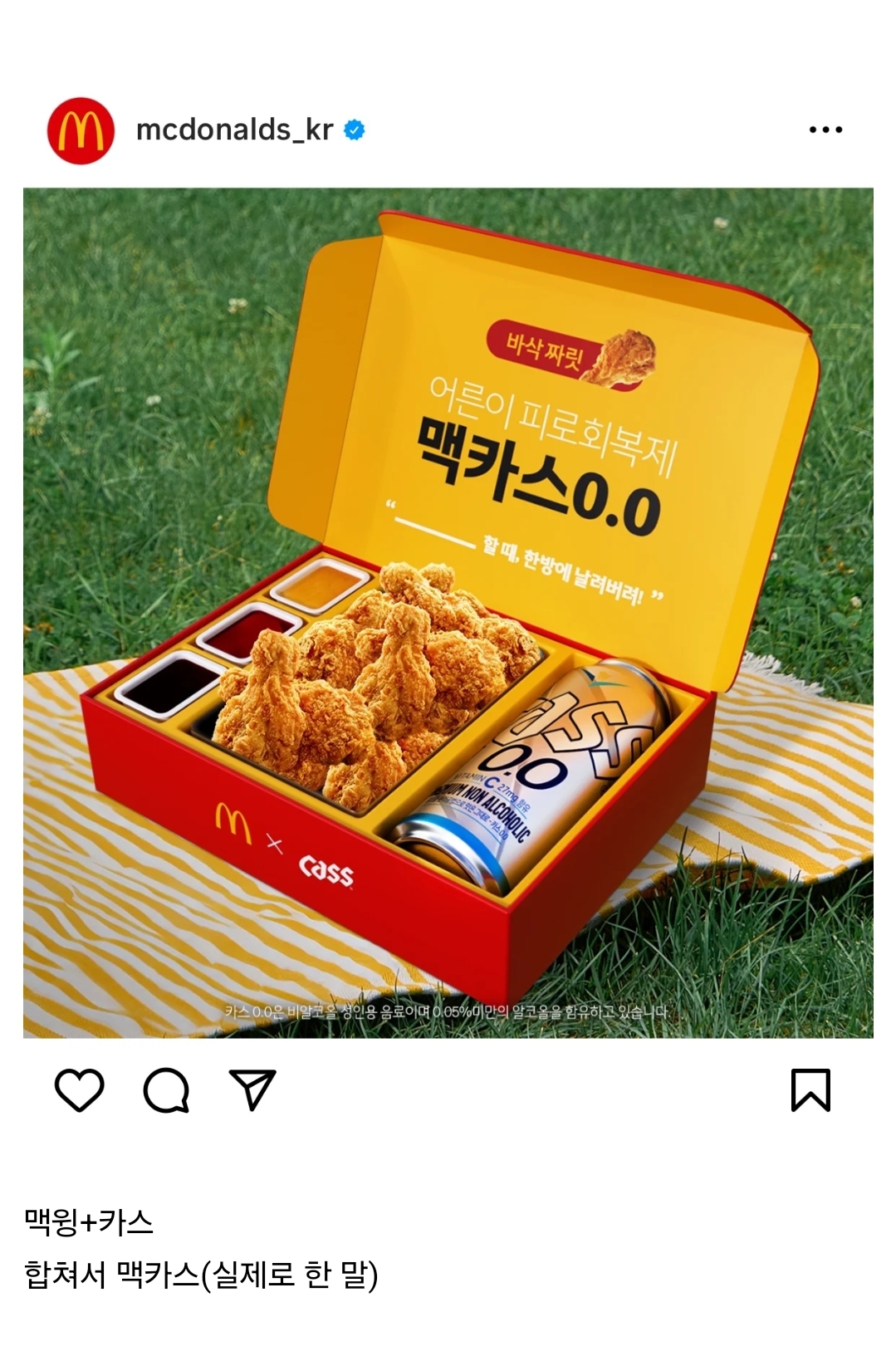
Task: Open the mcdonalds_kr profile picture
Action: 81,130
